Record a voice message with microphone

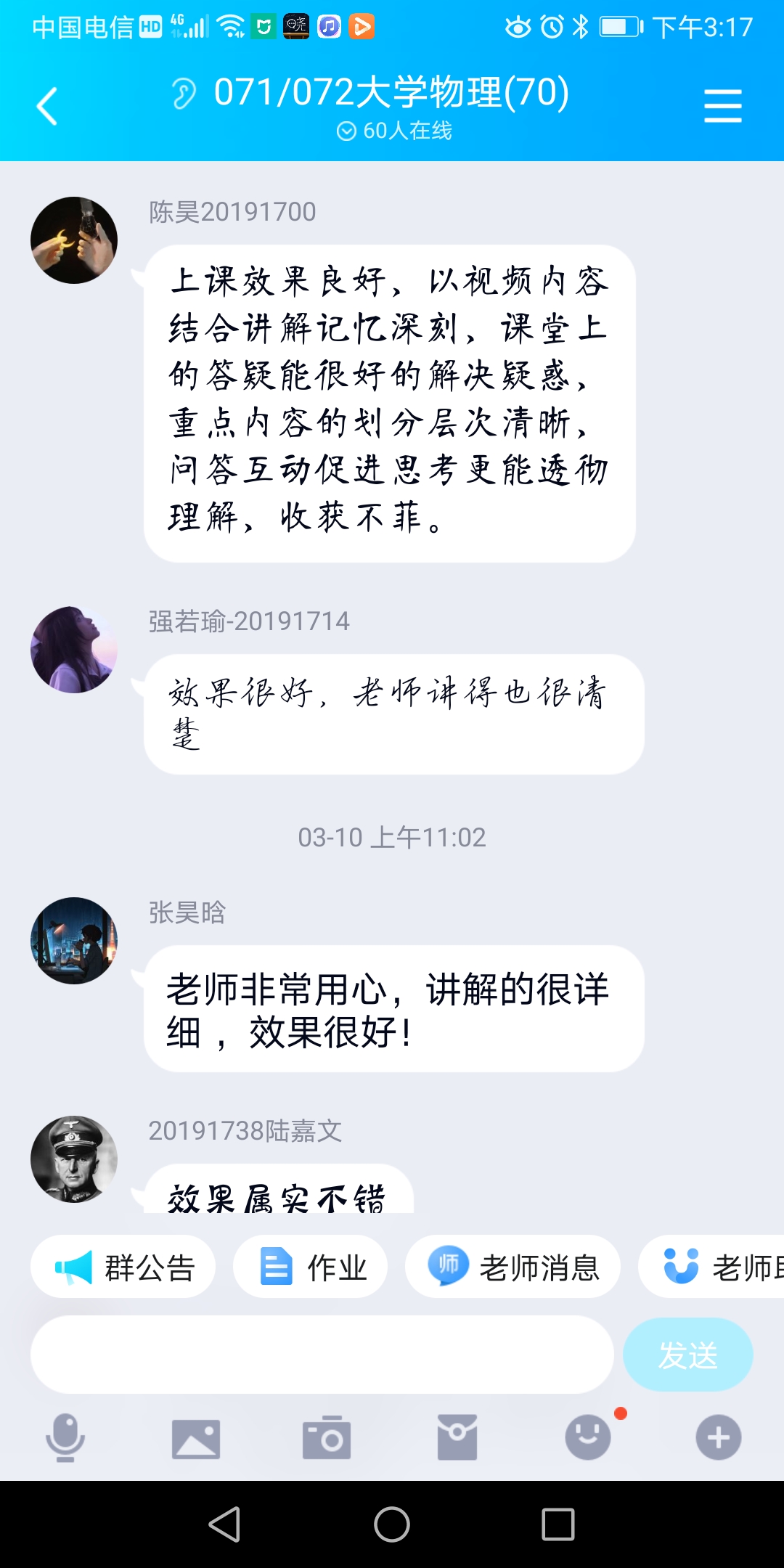[65, 1437]
